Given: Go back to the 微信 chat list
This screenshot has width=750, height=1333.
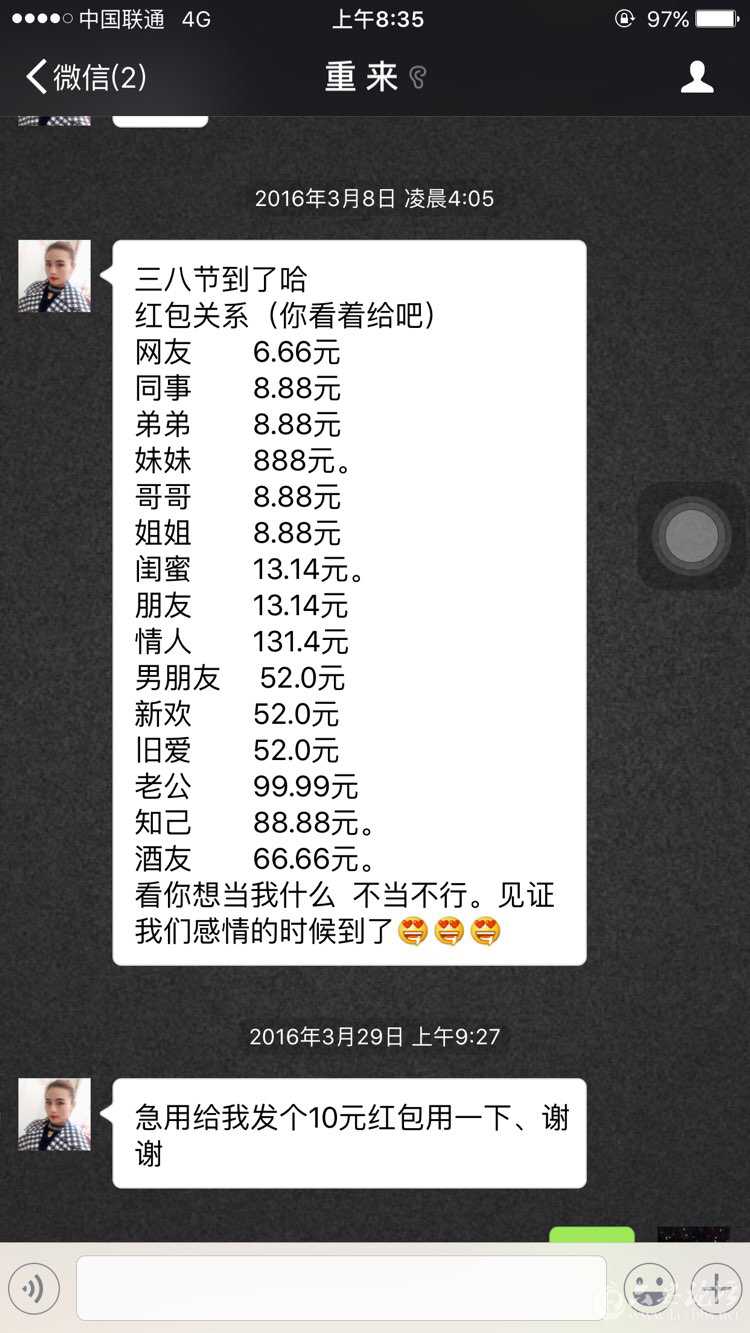Looking at the screenshot, I should 86,77.
